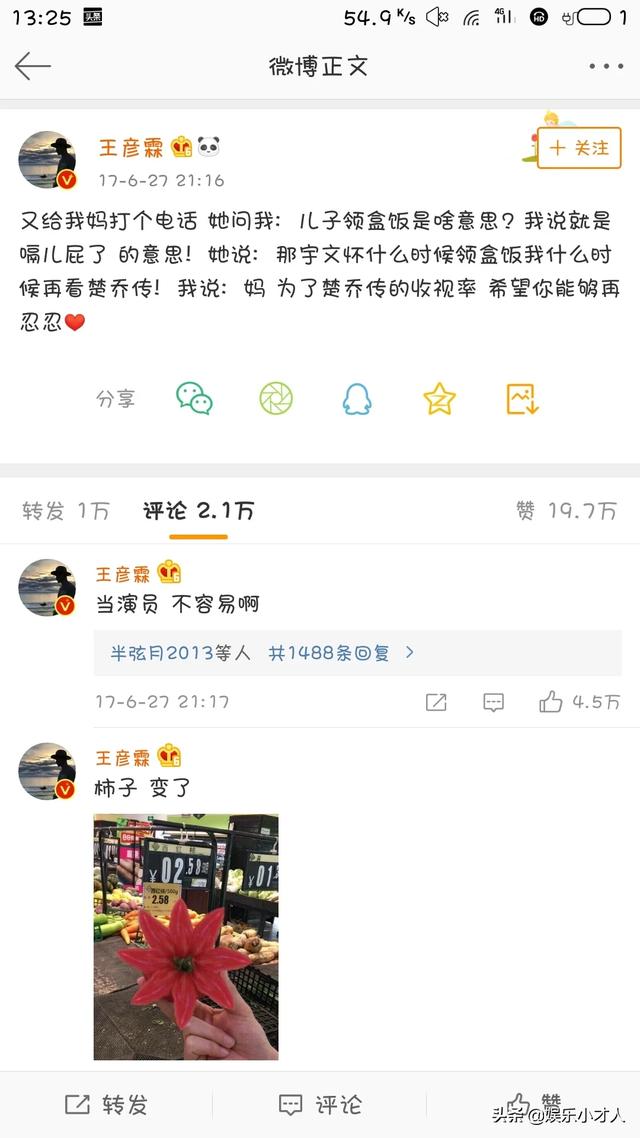
Task: Like the post from the bottom bar
Action: pyautogui.click(x=532, y=1104)
